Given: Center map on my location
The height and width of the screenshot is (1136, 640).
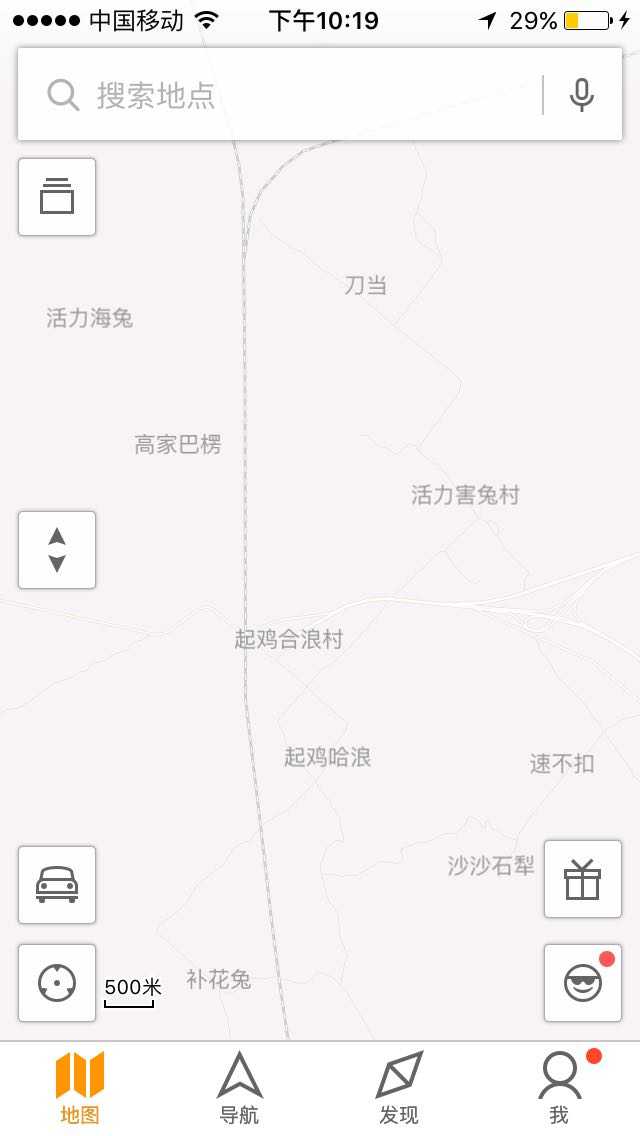Looking at the screenshot, I should pos(57,983).
